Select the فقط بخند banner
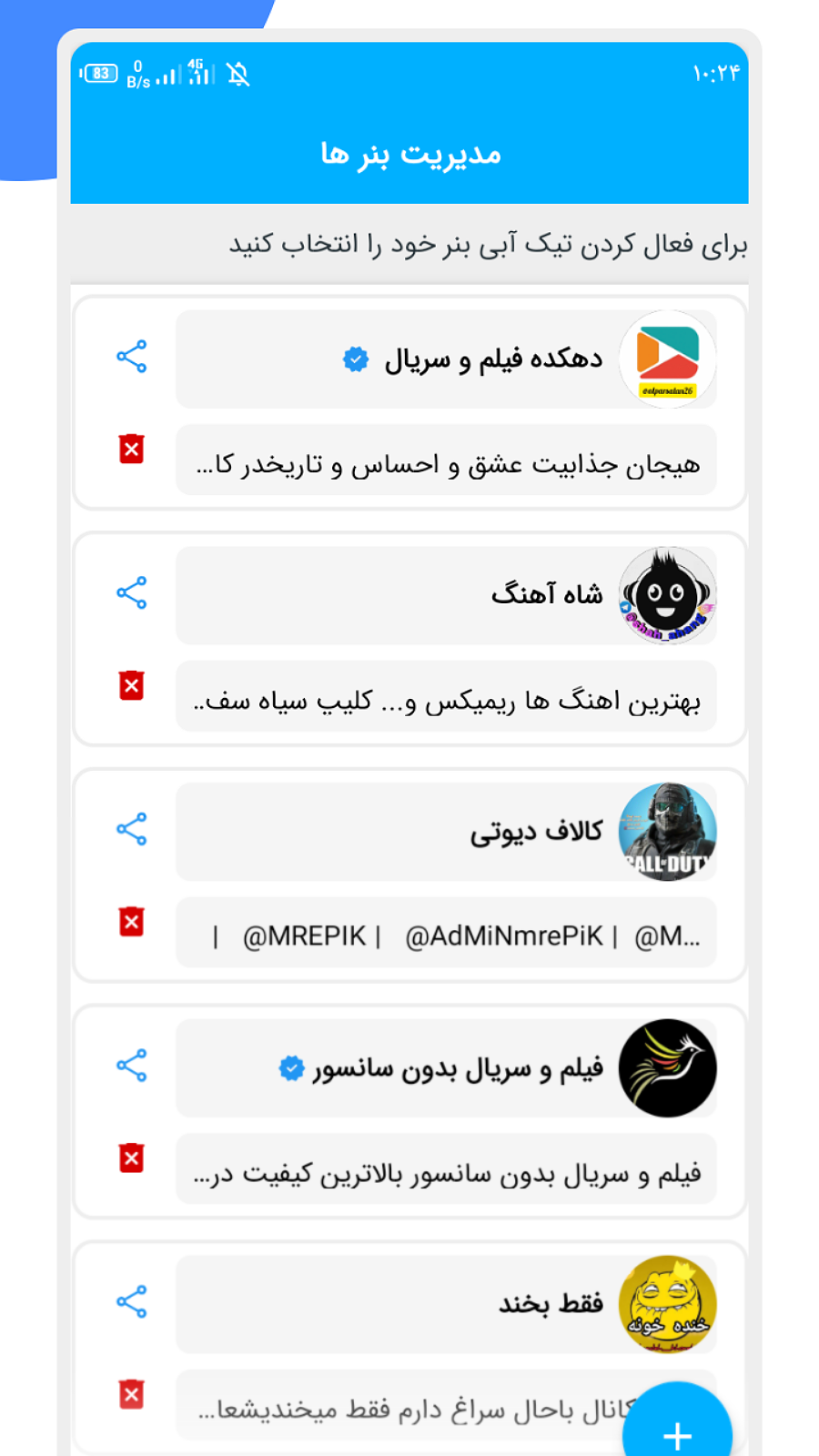The height and width of the screenshot is (1456, 819). 446,1305
